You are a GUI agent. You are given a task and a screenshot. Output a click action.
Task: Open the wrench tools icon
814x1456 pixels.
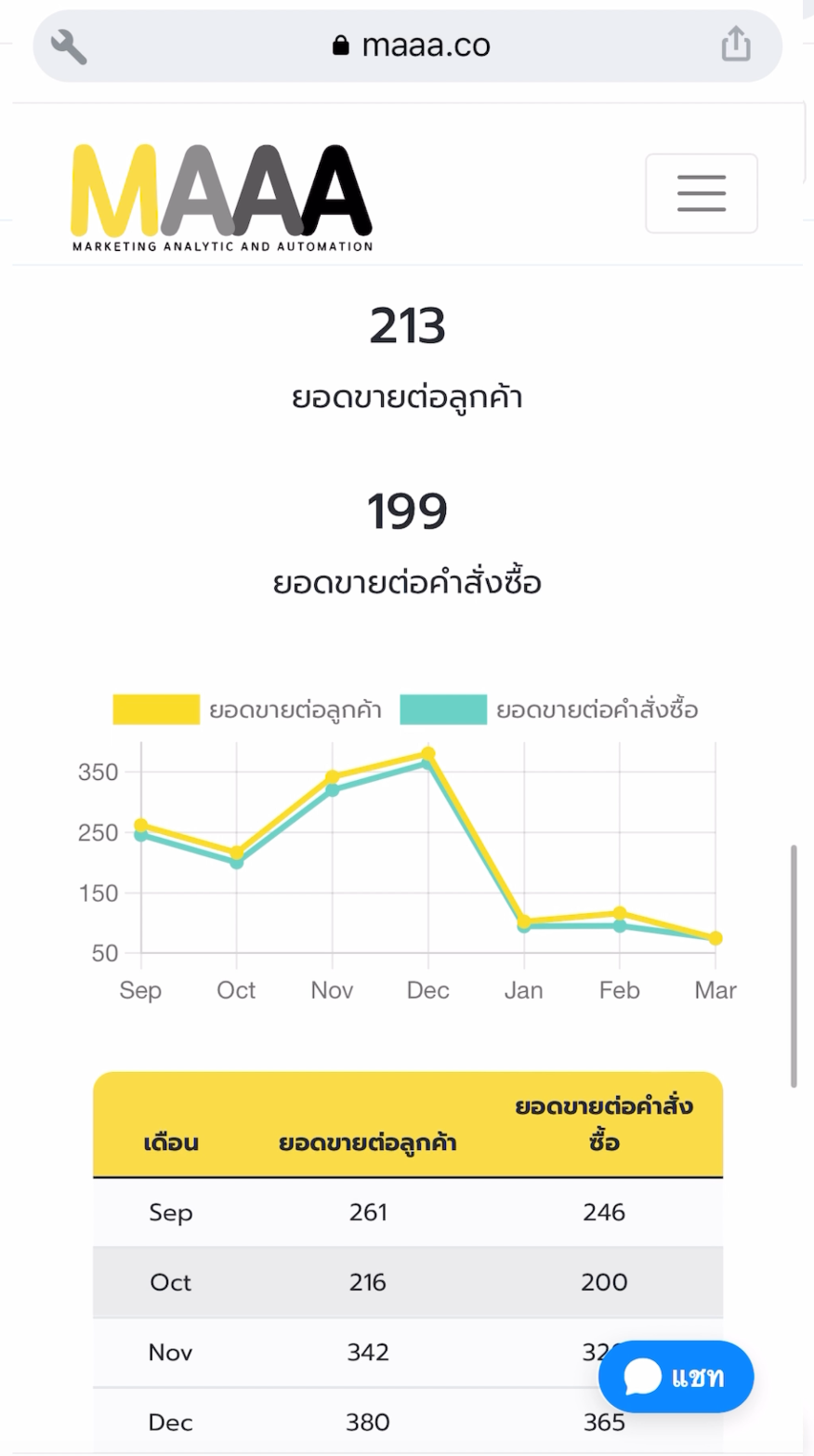coord(69,46)
